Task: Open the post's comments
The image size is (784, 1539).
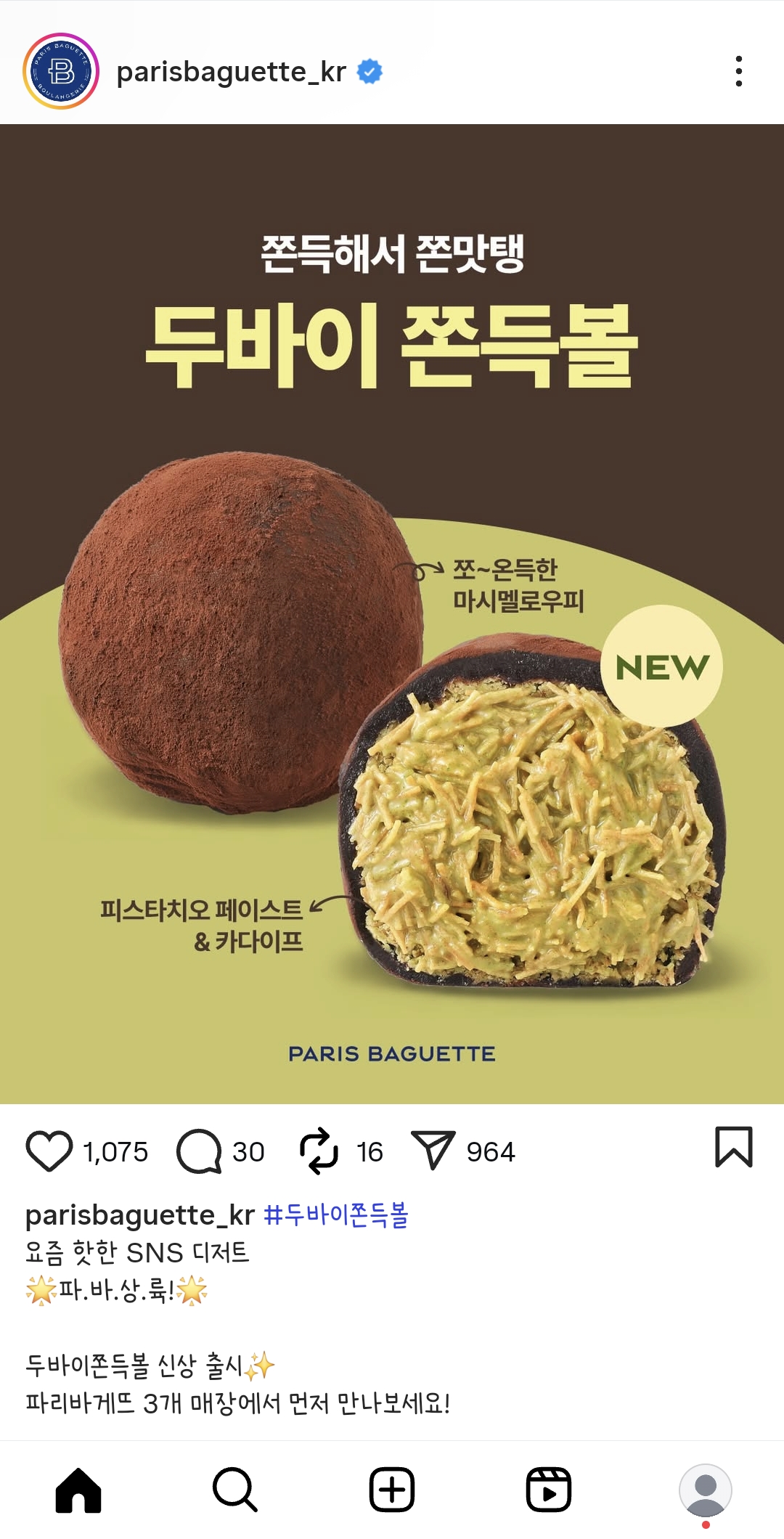Action: point(199,1151)
